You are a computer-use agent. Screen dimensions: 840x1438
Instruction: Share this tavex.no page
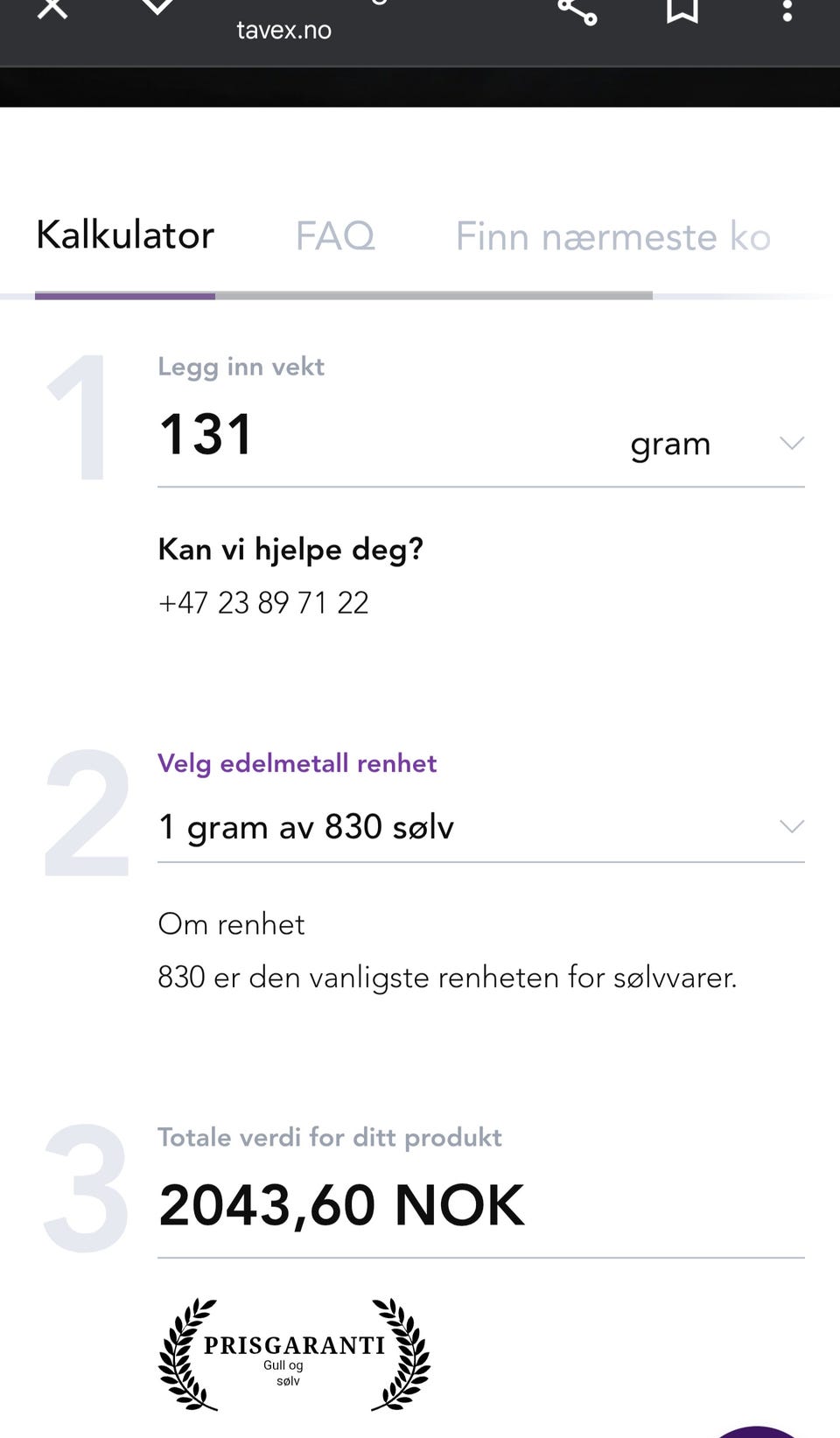[577, 11]
